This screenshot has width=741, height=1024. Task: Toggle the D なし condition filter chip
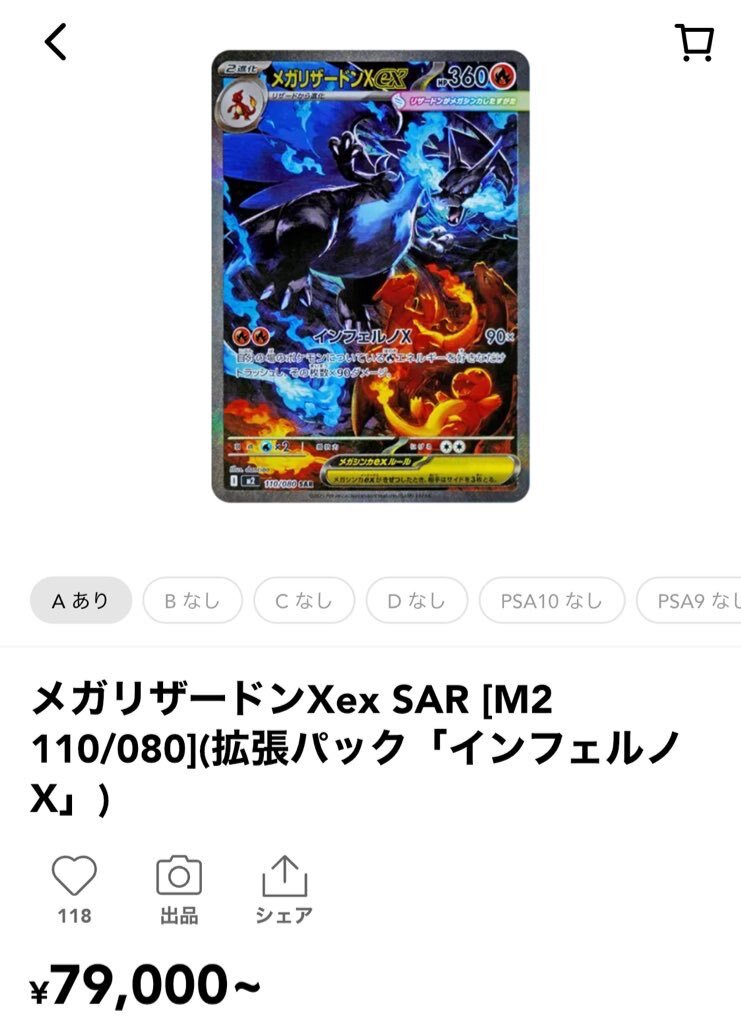click(x=417, y=601)
